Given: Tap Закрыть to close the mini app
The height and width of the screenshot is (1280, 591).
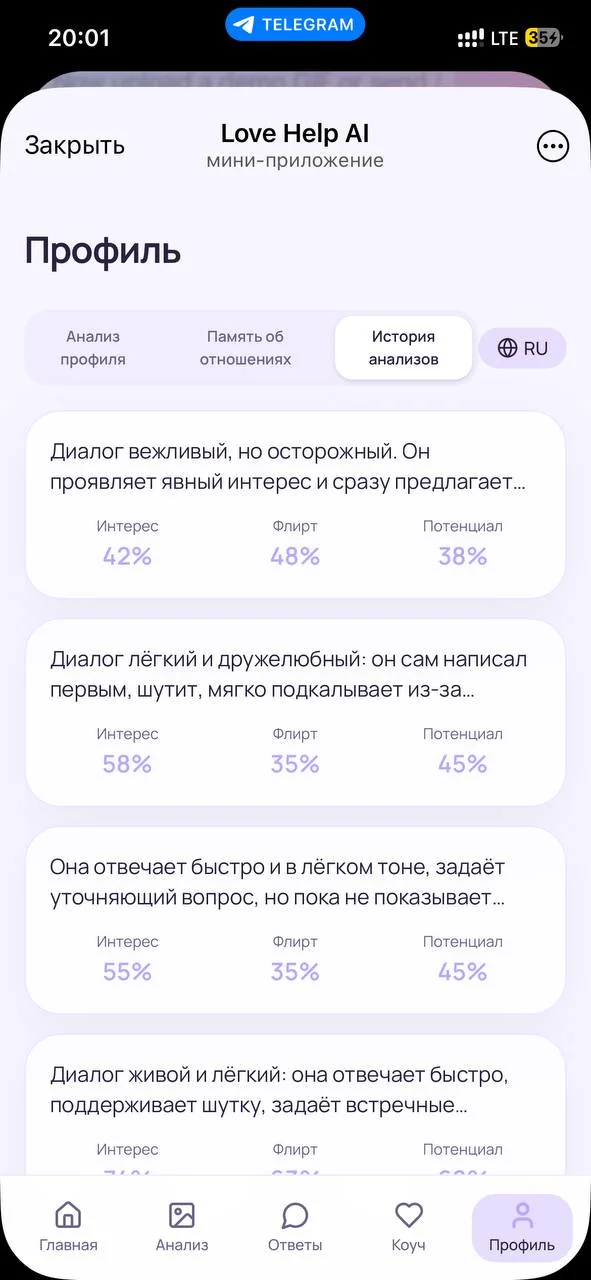Looking at the screenshot, I should [75, 146].
